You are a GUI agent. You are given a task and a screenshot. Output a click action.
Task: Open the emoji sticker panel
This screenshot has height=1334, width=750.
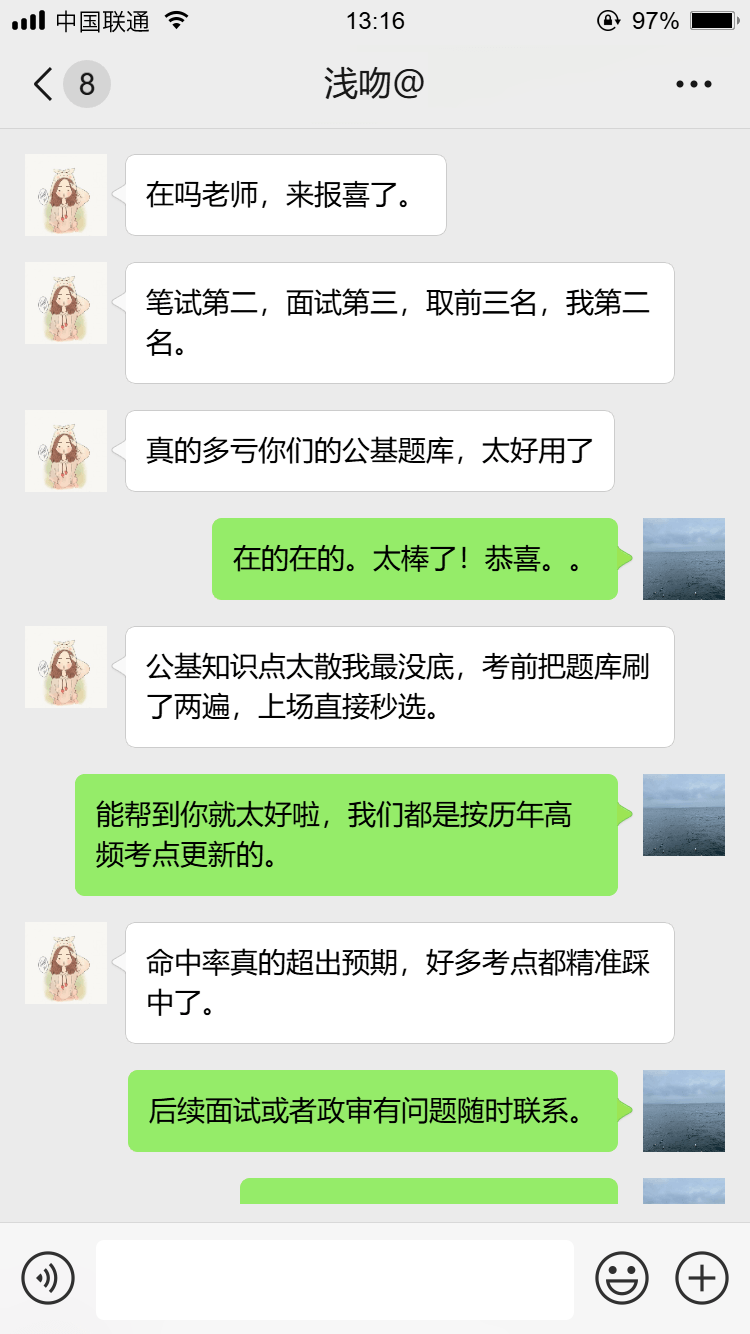coord(622,1278)
